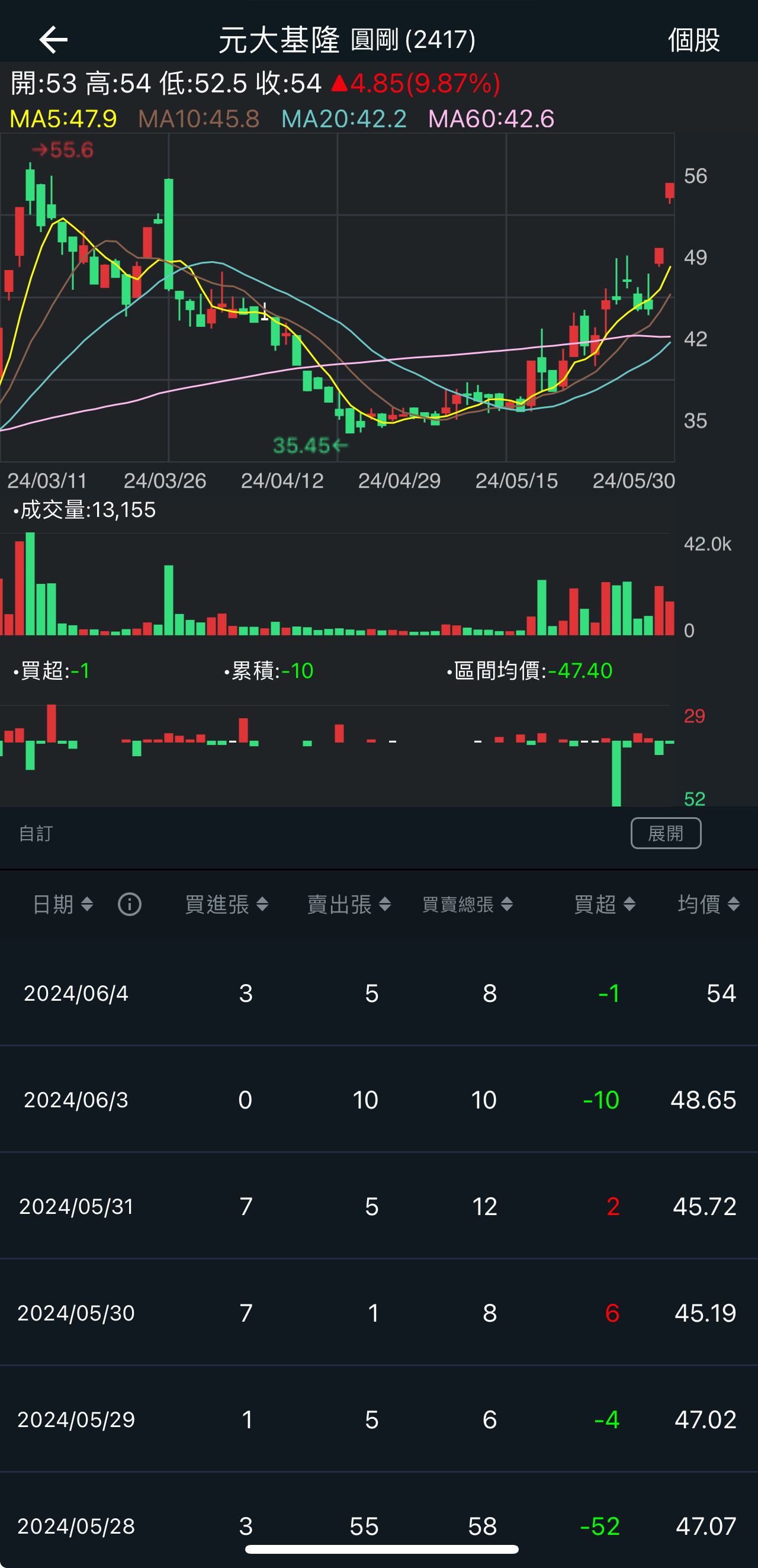Sort the table by 均價
The height and width of the screenshot is (1568, 758).
(709, 904)
